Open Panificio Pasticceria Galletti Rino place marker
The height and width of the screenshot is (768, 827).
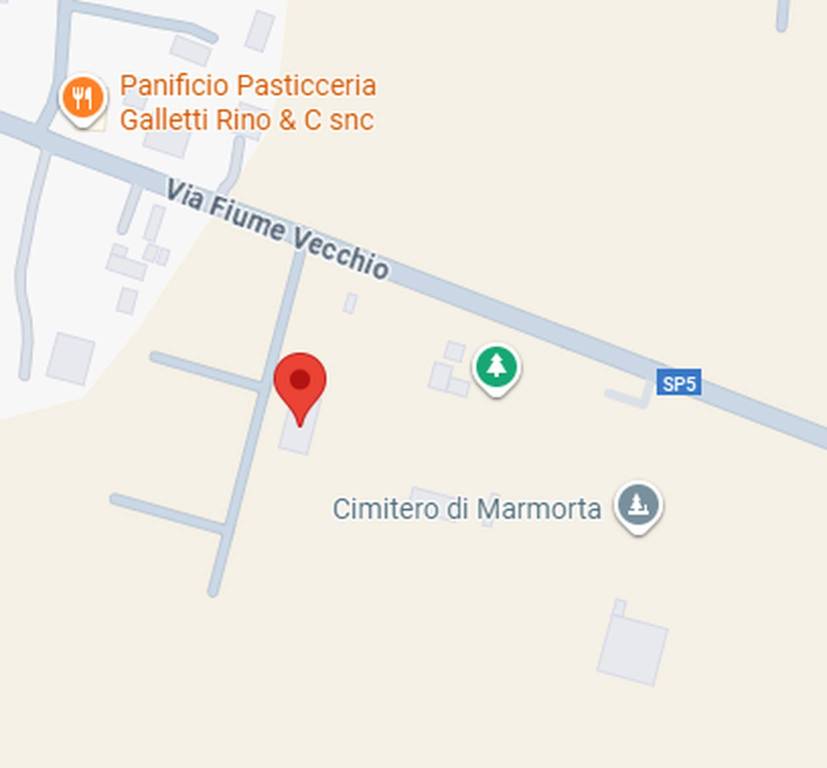click(x=83, y=100)
